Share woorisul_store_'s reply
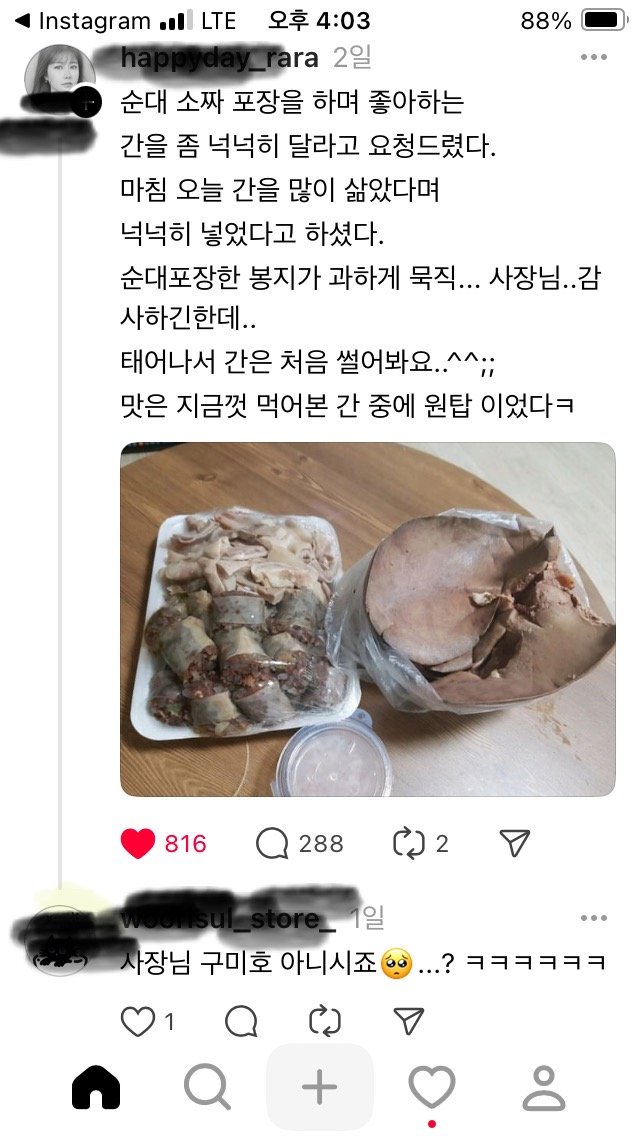 409,1021
